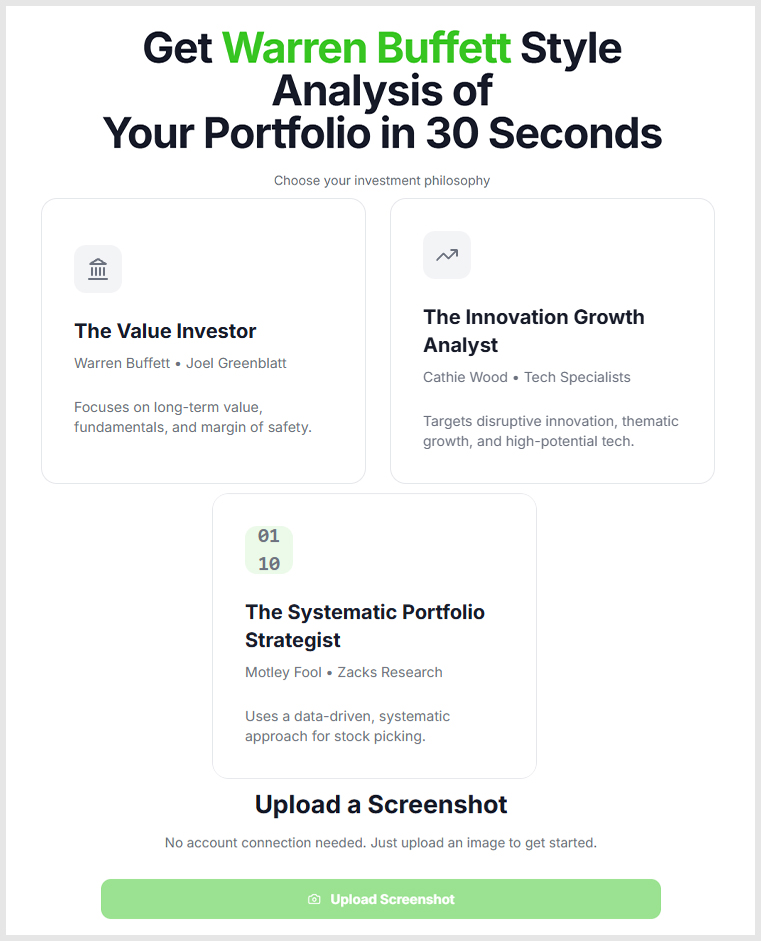The height and width of the screenshot is (941, 761).
Task: Select The Value Investor philosophy card
Action: coord(203,341)
